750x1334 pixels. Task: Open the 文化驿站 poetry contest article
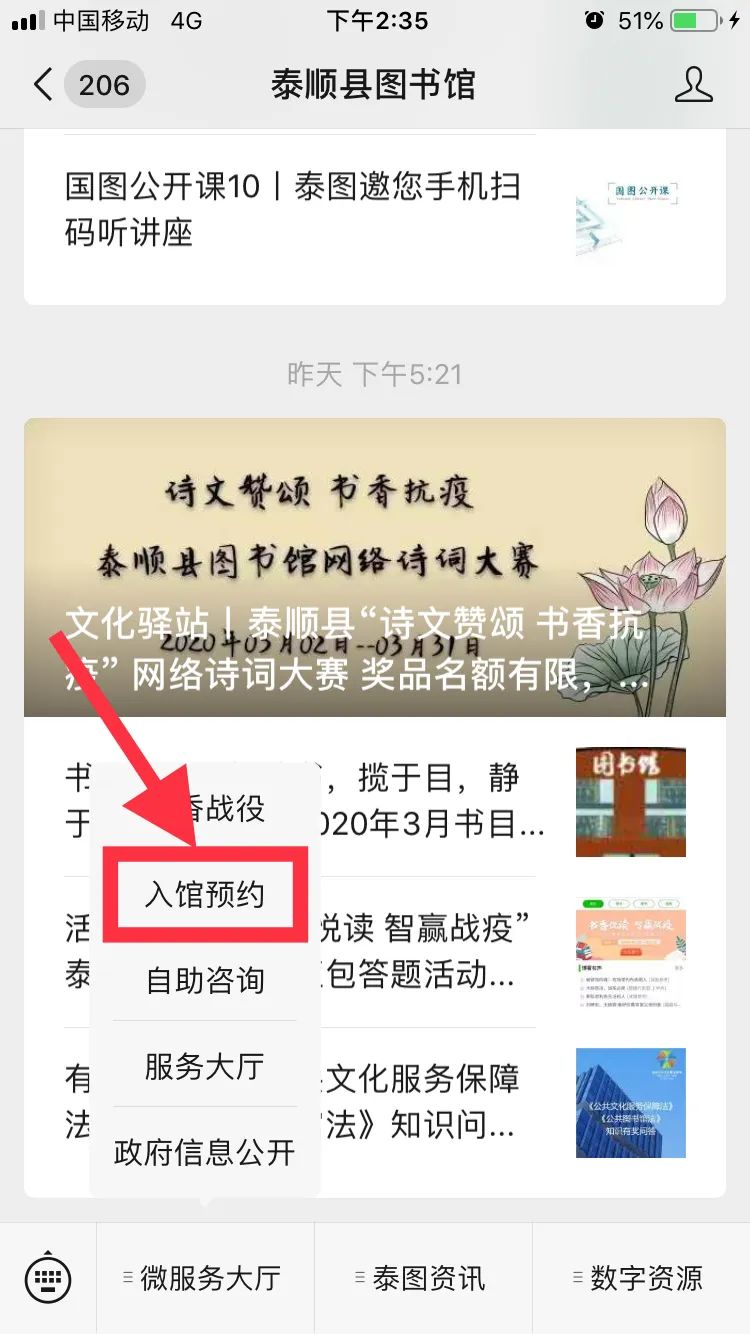[x=373, y=567]
